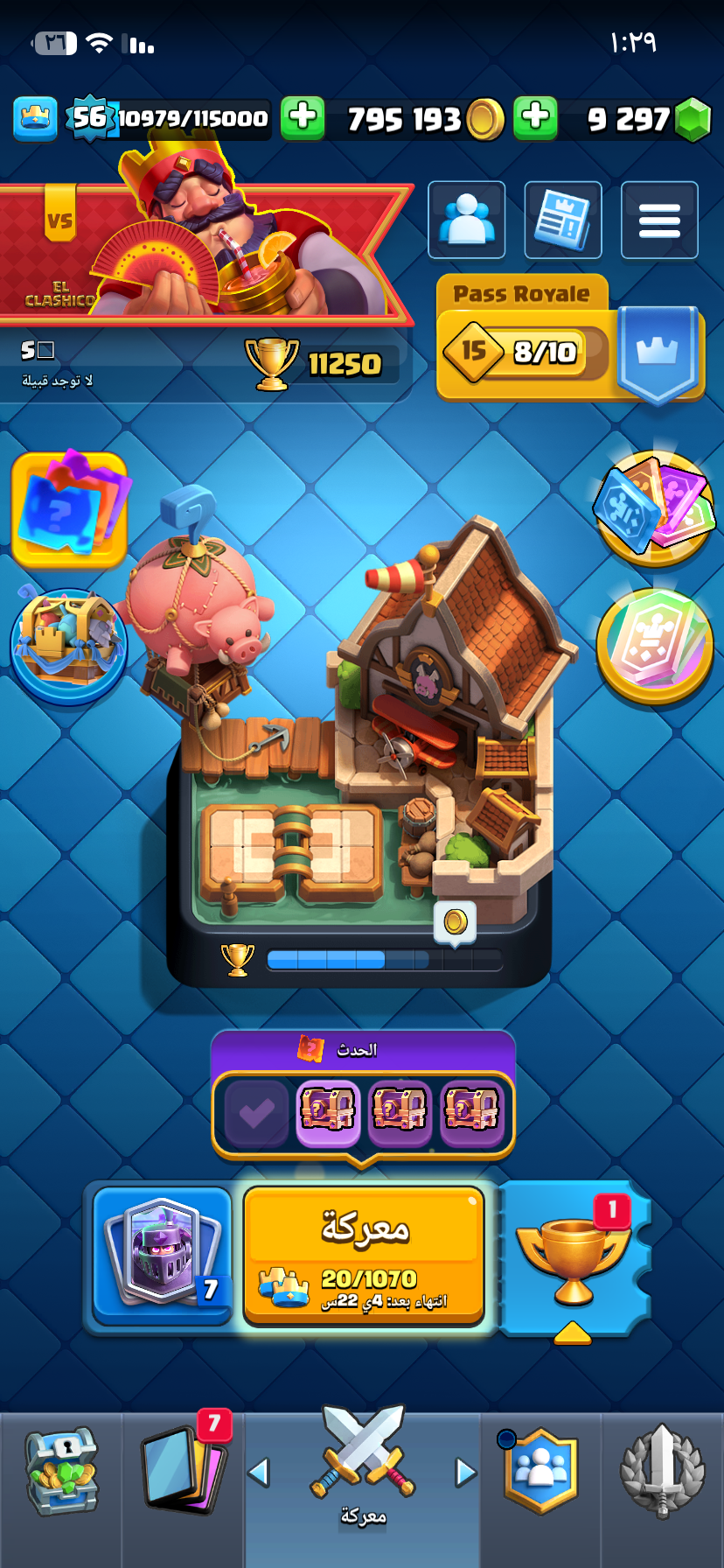Open the news feed icon
Image resolution: width=724 pixels, height=1568 pixels.
pyautogui.click(x=562, y=220)
